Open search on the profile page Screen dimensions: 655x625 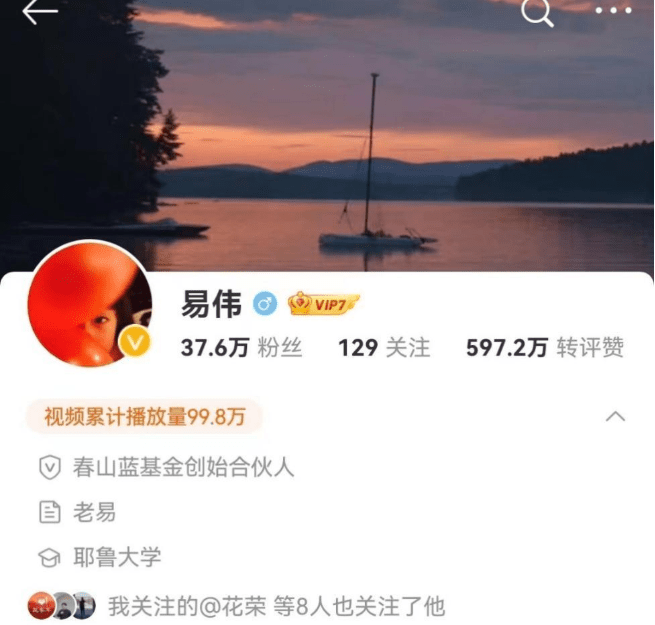[537, 12]
